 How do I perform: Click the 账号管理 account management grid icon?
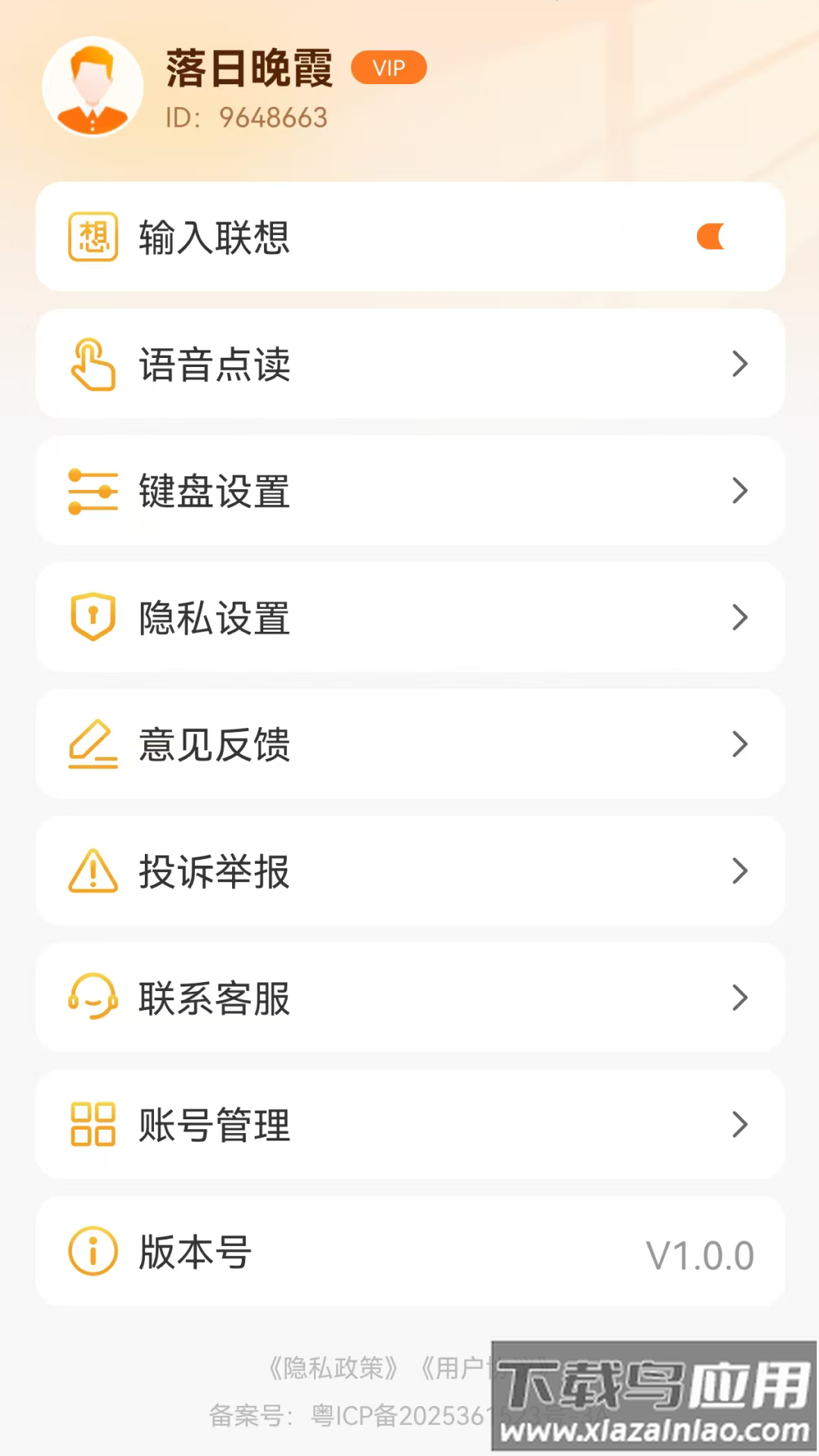coord(93,1125)
